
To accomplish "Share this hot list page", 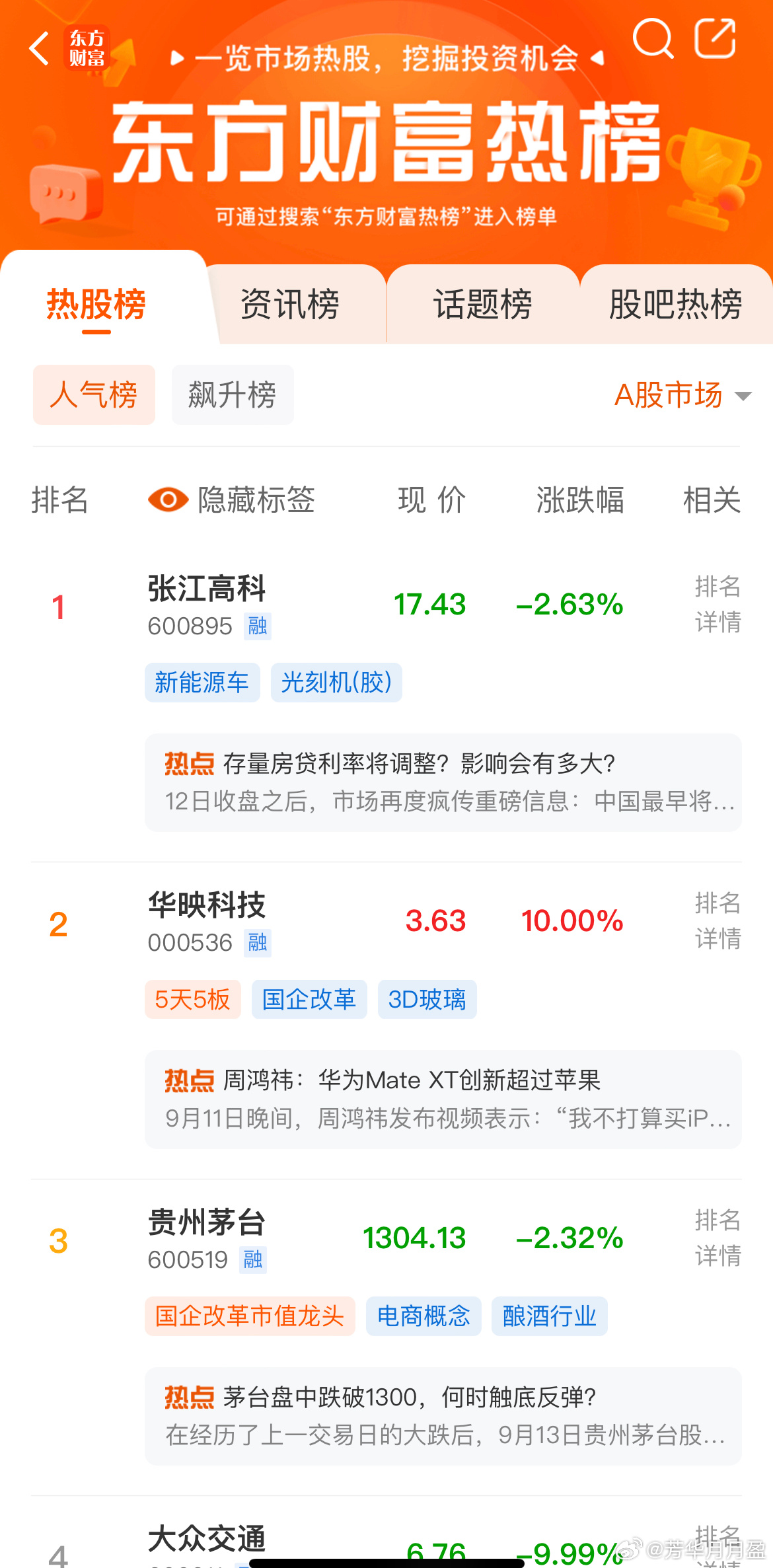I will tap(716, 38).
